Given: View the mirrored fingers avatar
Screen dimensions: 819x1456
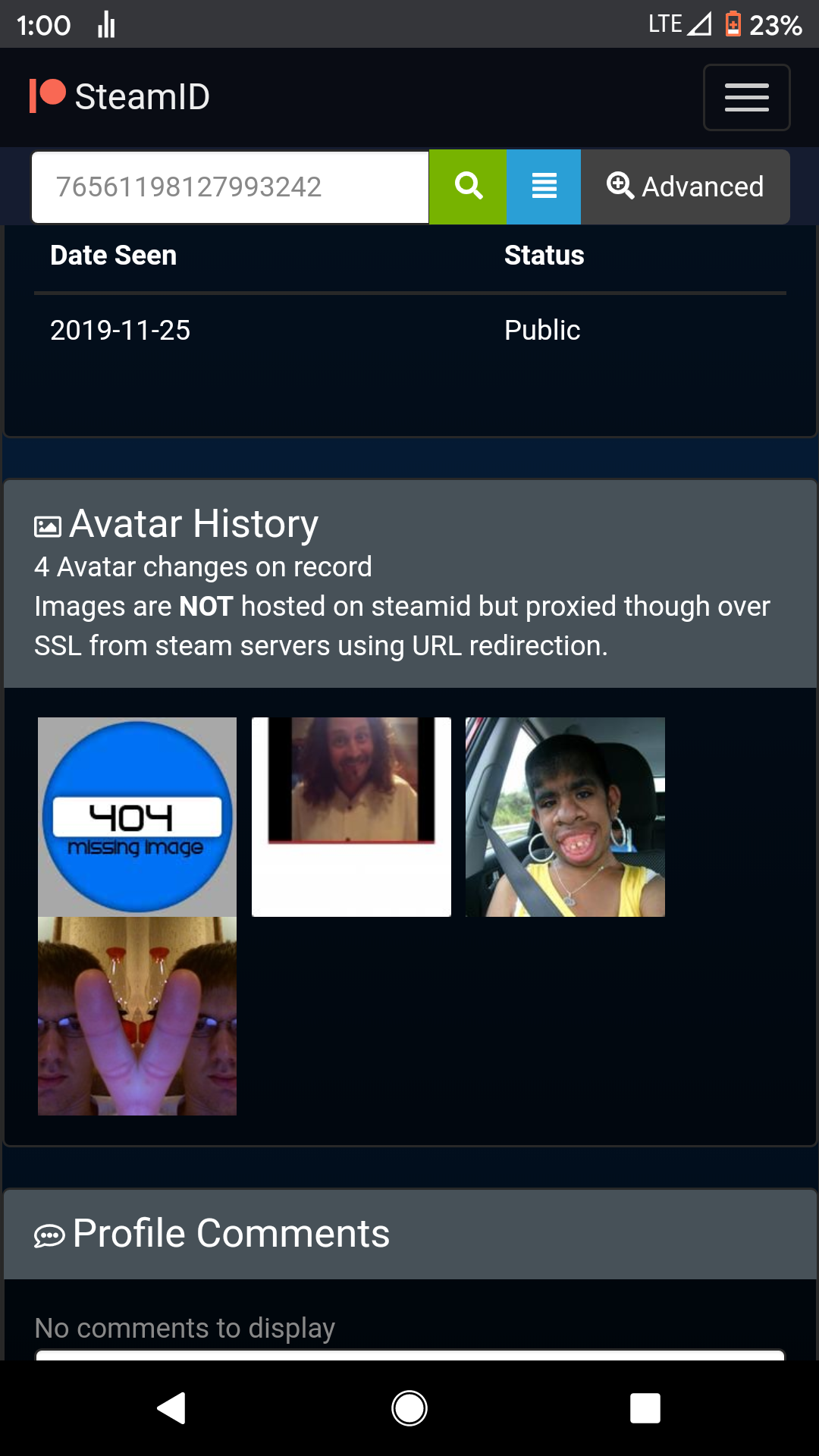Looking at the screenshot, I should [x=137, y=1016].
